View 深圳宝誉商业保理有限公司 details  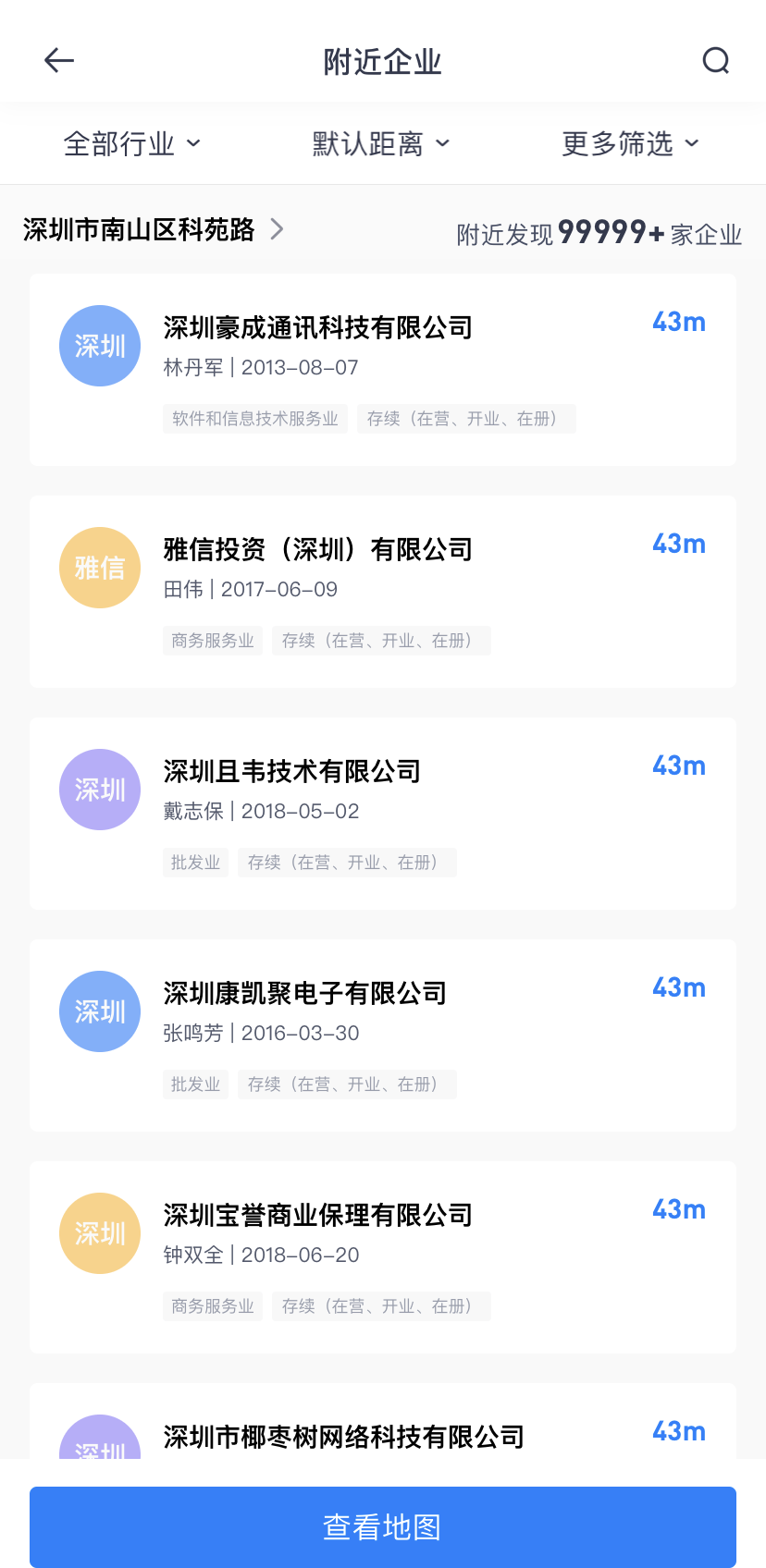click(x=383, y=1256)
